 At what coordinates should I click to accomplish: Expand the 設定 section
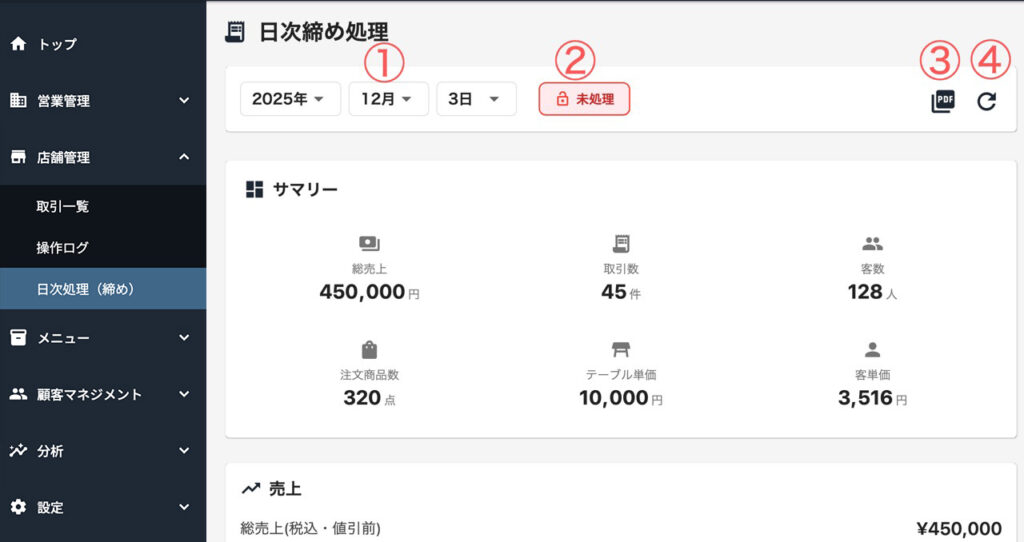click(x=100, y=507)
